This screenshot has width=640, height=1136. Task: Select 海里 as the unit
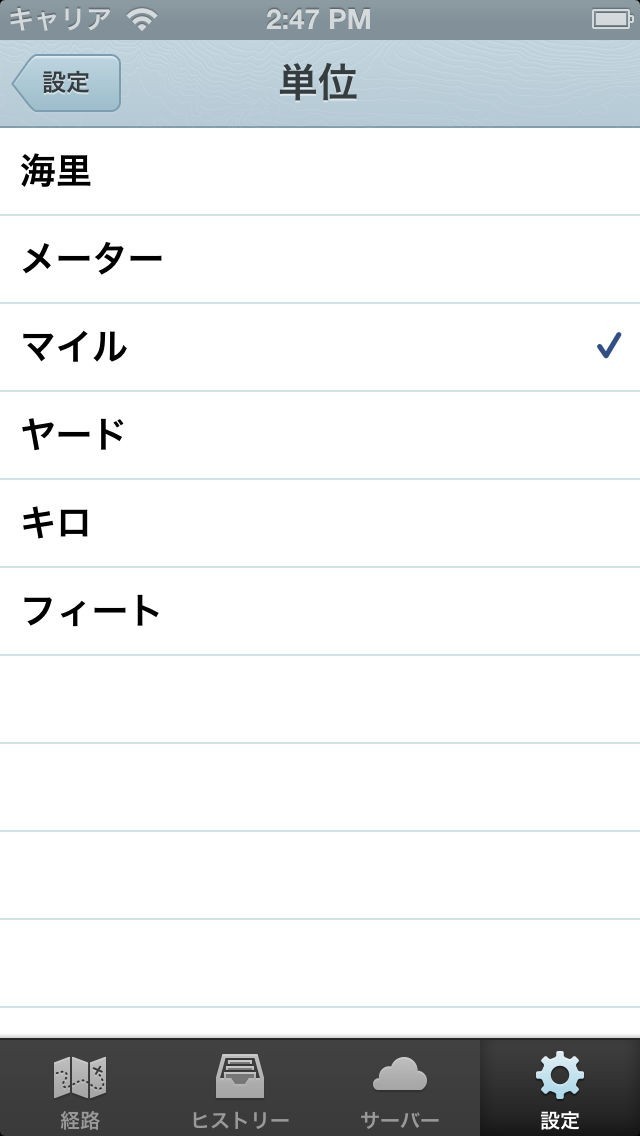pyautogui.click(x=320, y=172)
